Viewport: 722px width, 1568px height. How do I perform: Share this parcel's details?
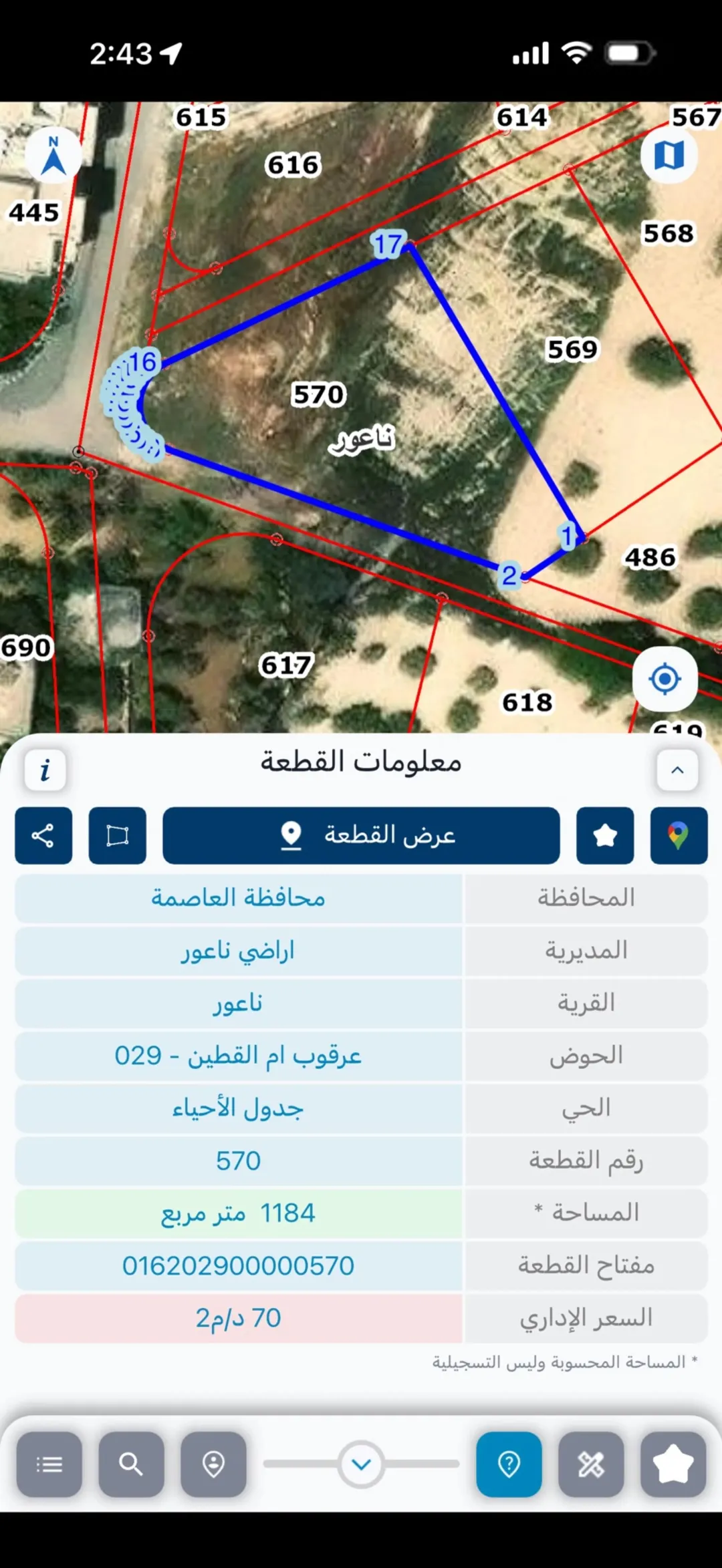[43, 836]
